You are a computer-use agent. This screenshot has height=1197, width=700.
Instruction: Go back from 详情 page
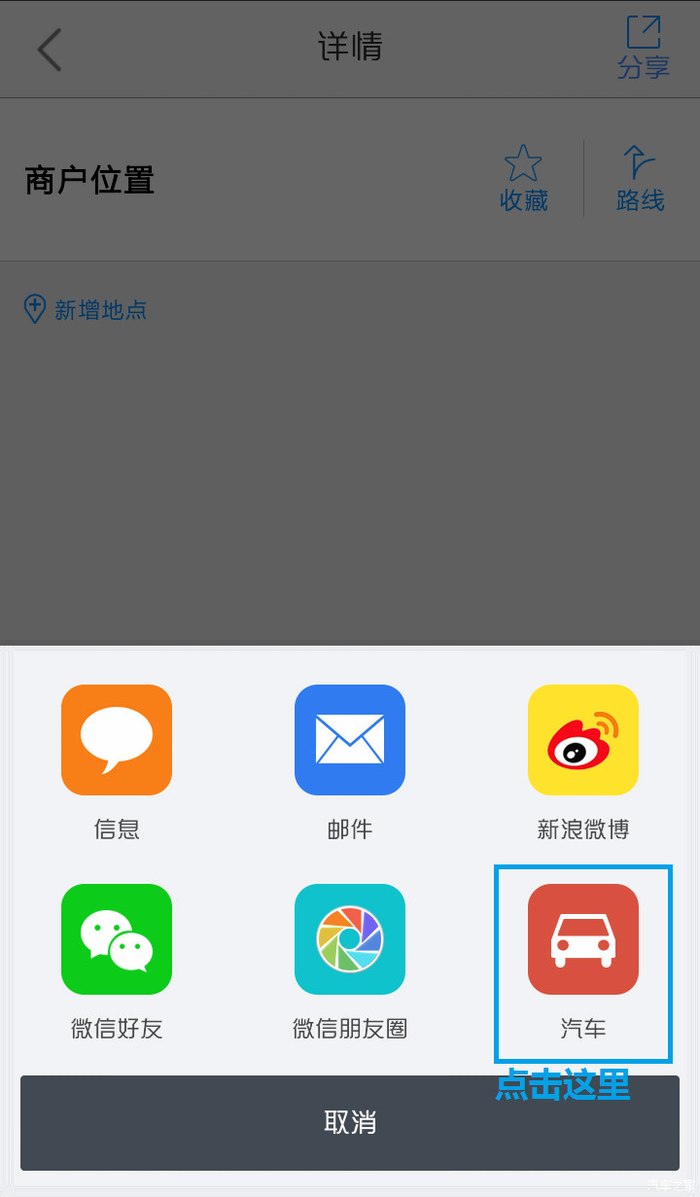pos(49,49)
